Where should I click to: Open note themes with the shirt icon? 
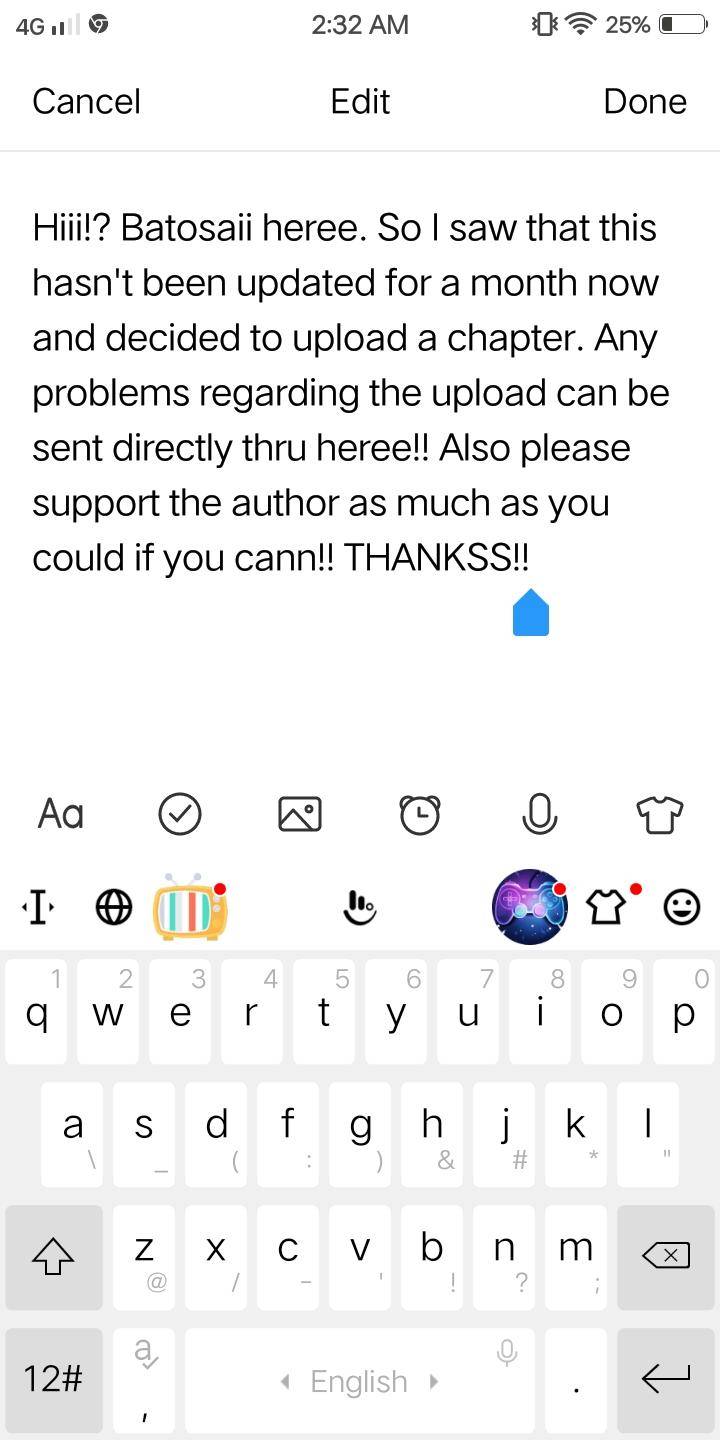tap(659, 814)
